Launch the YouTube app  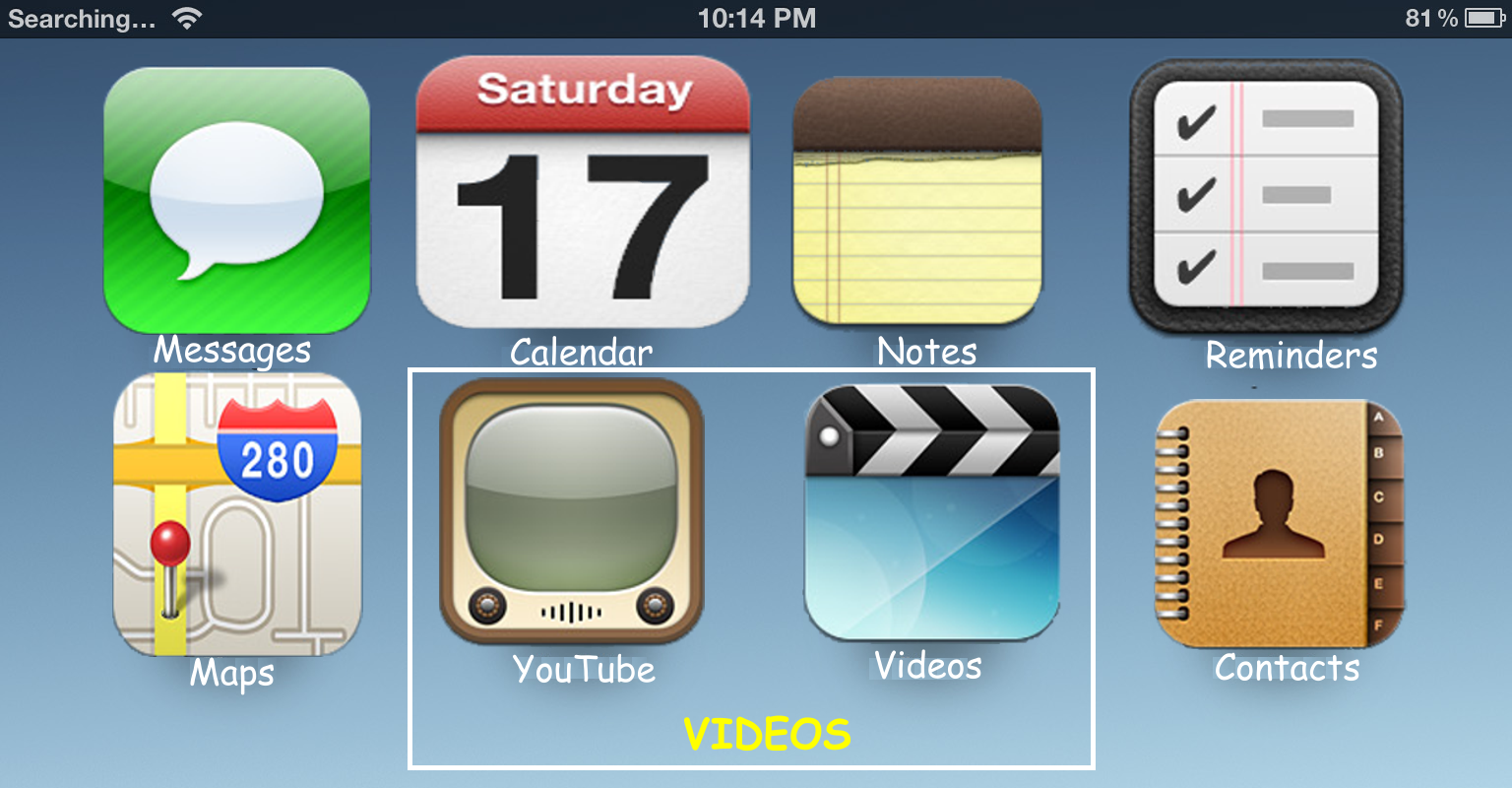pyautogui.click(x=571, y=512)
